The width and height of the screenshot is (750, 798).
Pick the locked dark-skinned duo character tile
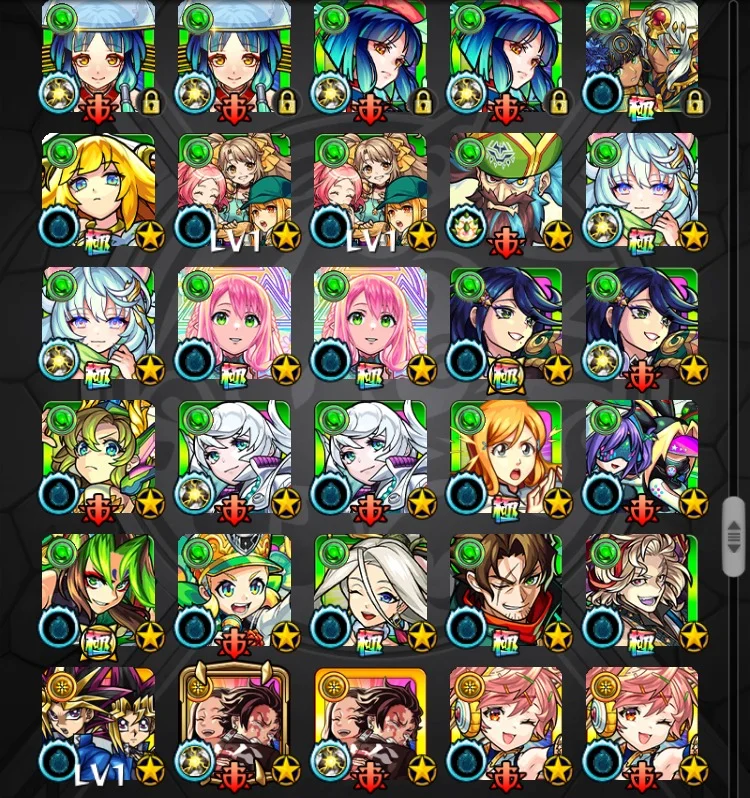click(x=642, y=57)
